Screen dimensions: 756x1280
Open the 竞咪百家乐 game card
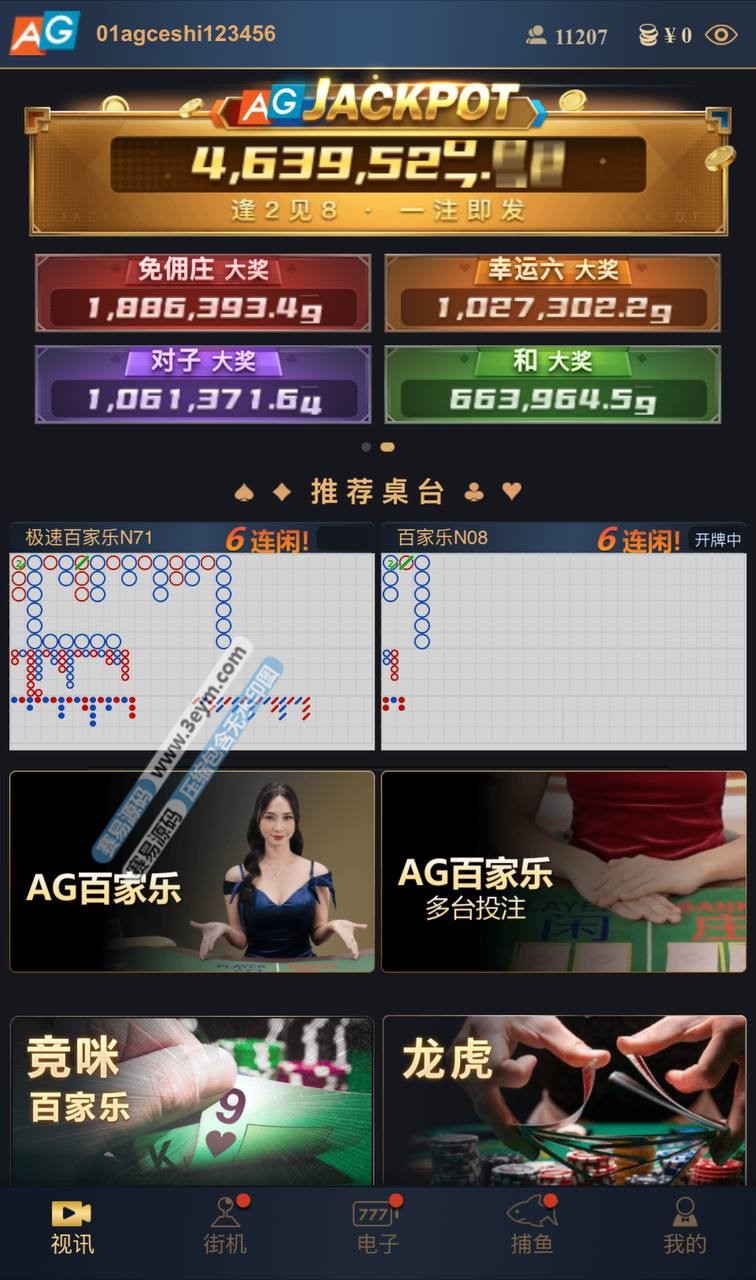pos(192,1100)
